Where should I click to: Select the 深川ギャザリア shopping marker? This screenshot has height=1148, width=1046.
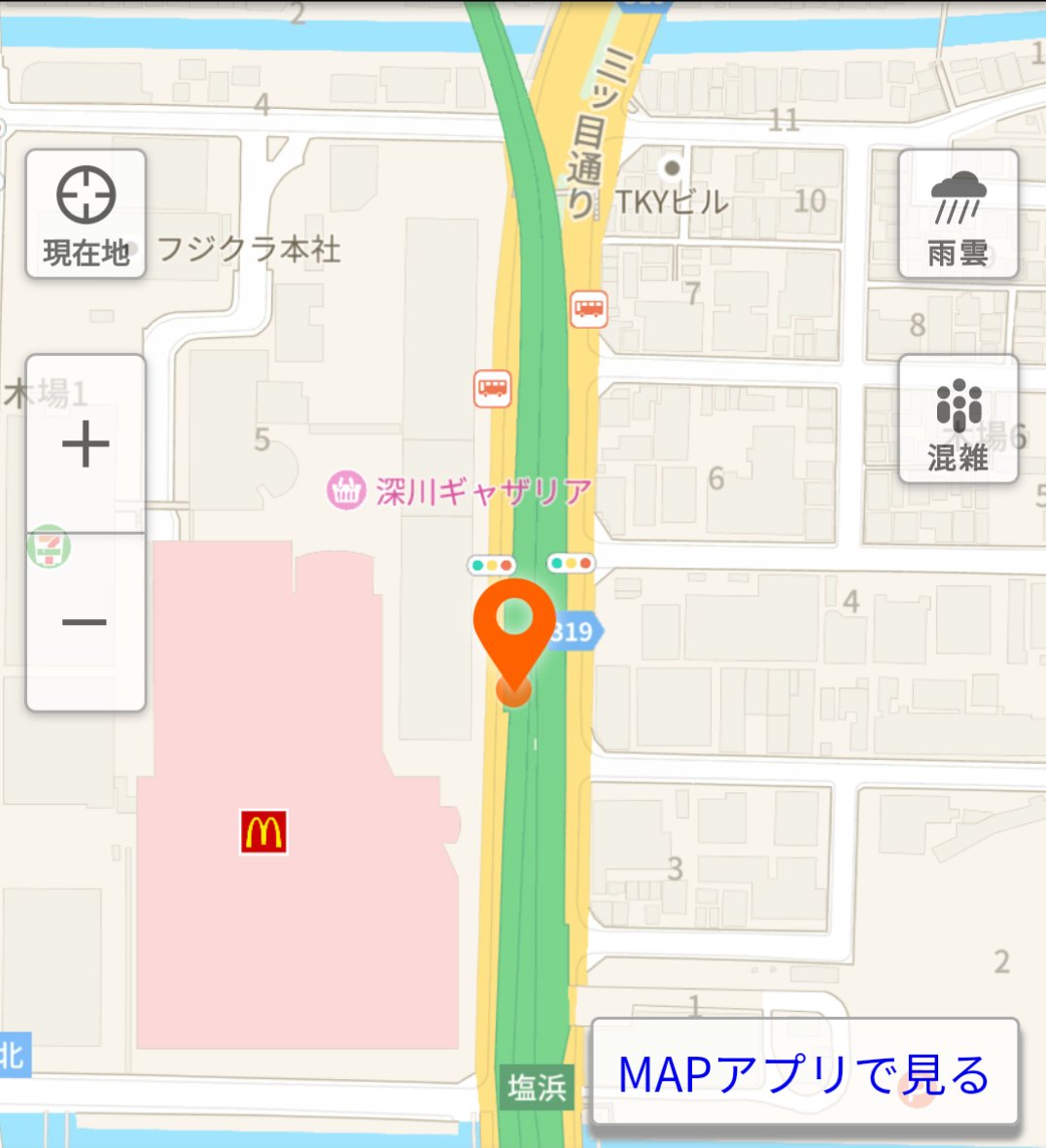tap(345, 491)
